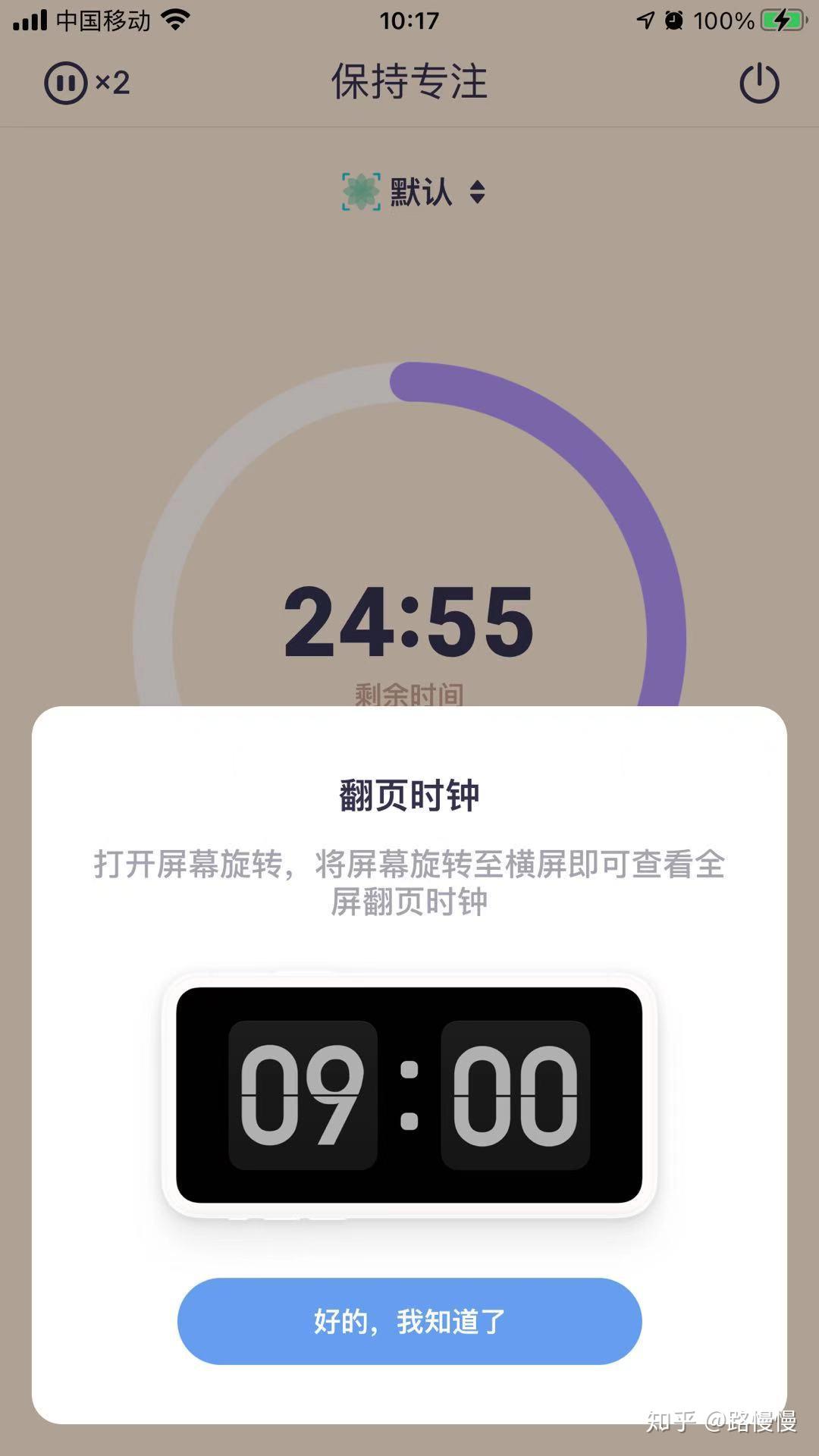Tap 好的，我知道了 to dismiss the dialog
The width and height of the screenshot is (819, 1456).
(409, 1319)
